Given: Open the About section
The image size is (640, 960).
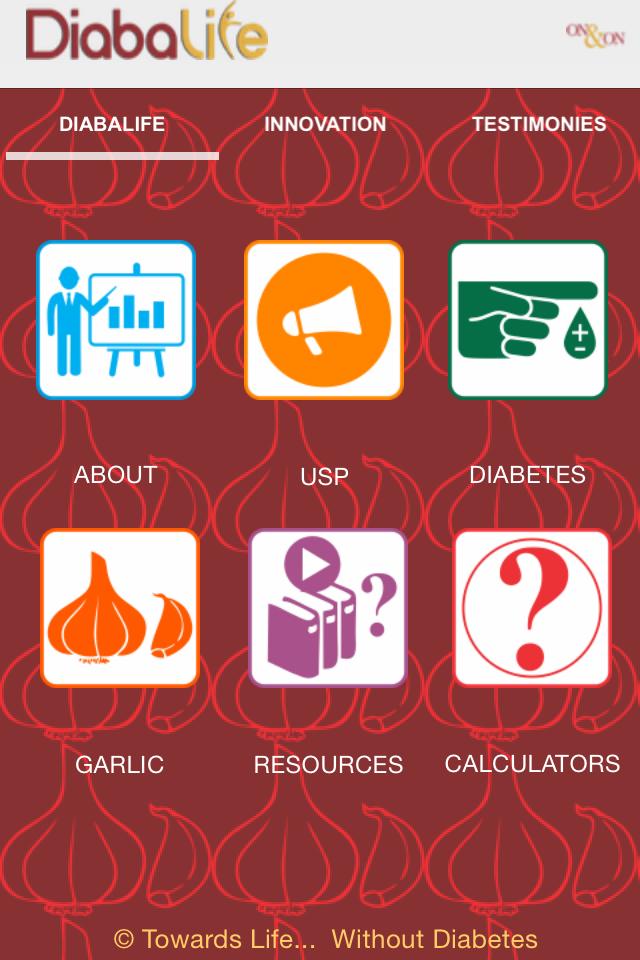Looking at the screenshot, I should (x=116, y=320).
